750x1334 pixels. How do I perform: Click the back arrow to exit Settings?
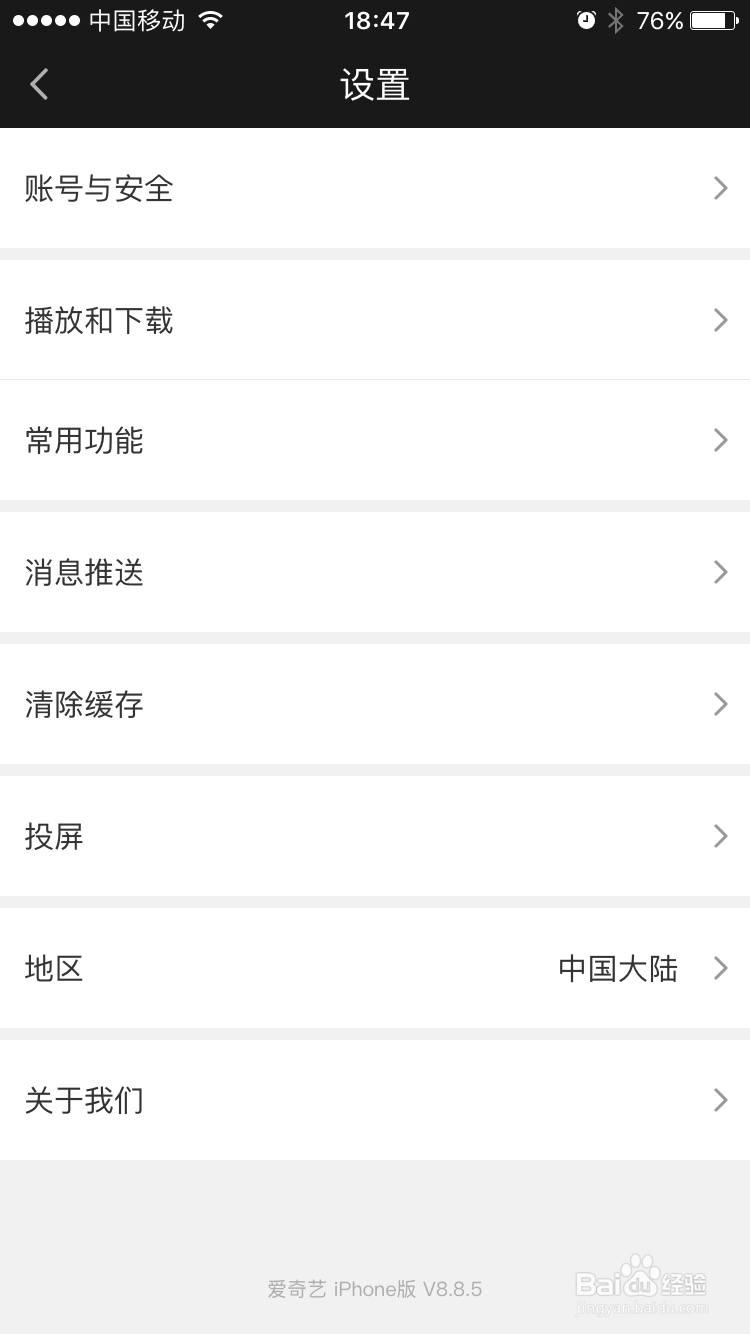click(x=38, y=84)
